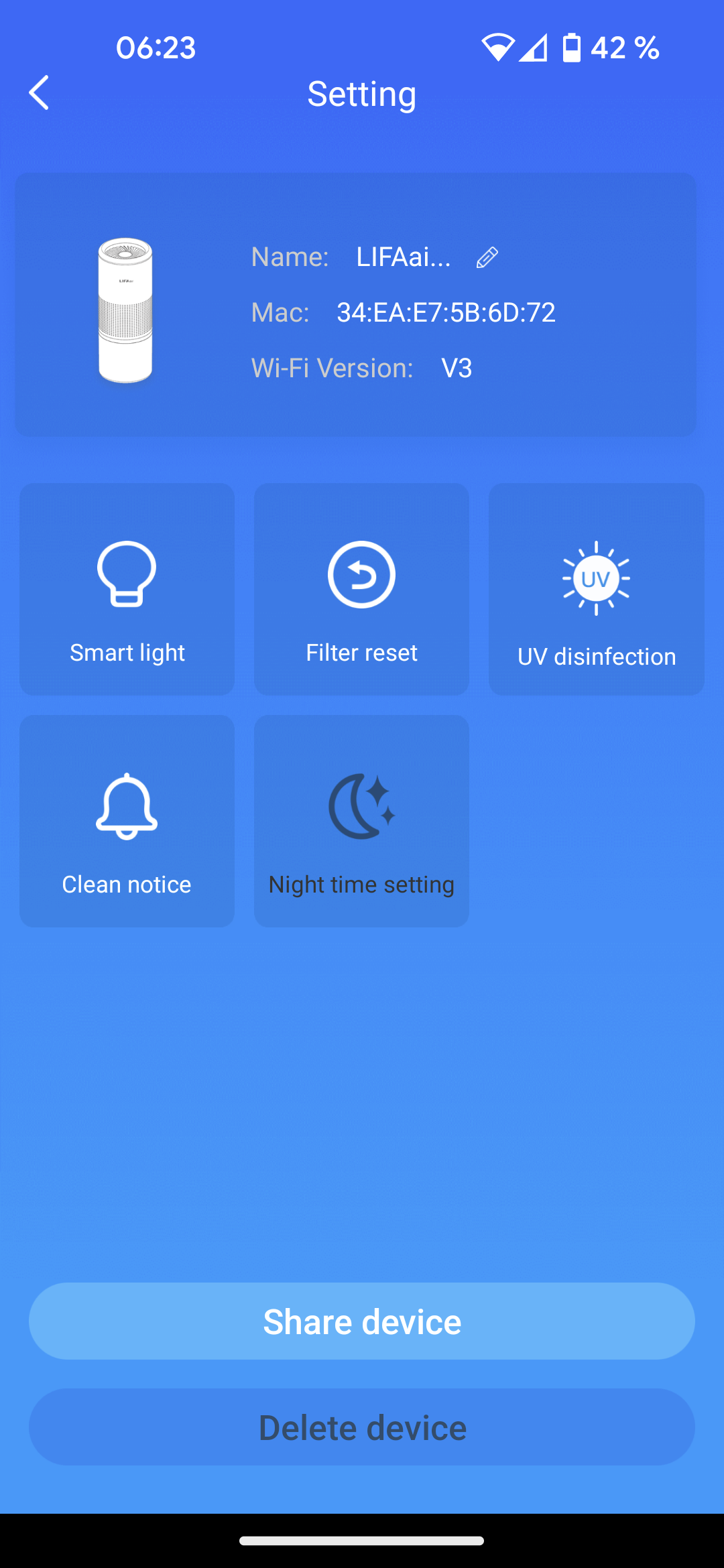This screenshot has height=1568, width=724.
Task: Open the Clean notice tile
Action: (x=127, y=821)
